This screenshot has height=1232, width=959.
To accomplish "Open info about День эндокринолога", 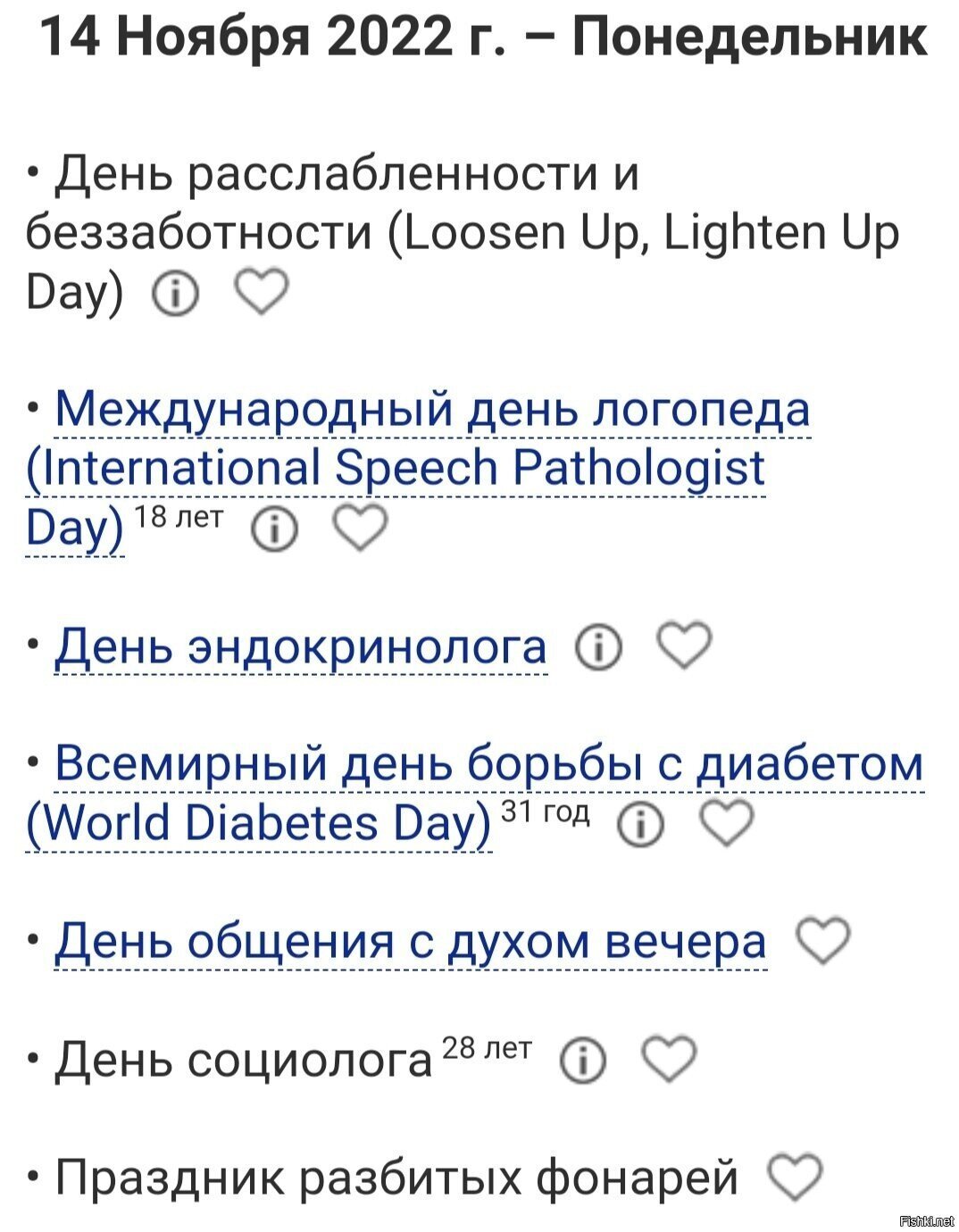I will (x=599, y=648).
